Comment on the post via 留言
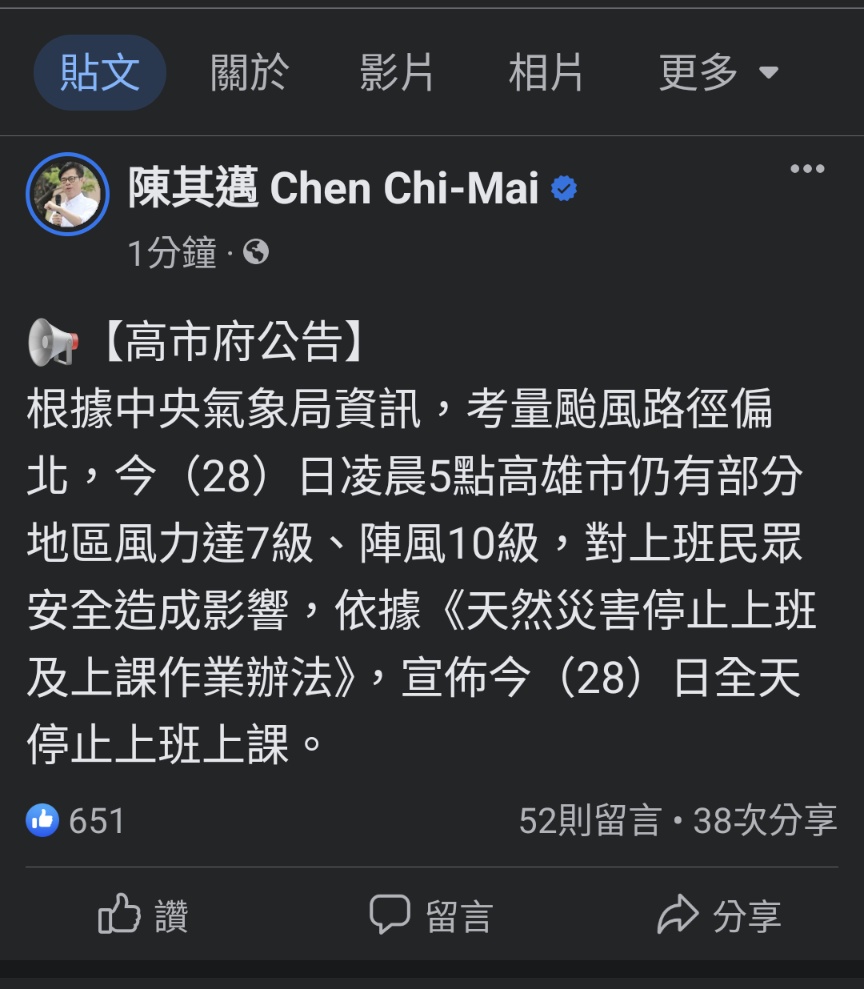 pos(431,915)
